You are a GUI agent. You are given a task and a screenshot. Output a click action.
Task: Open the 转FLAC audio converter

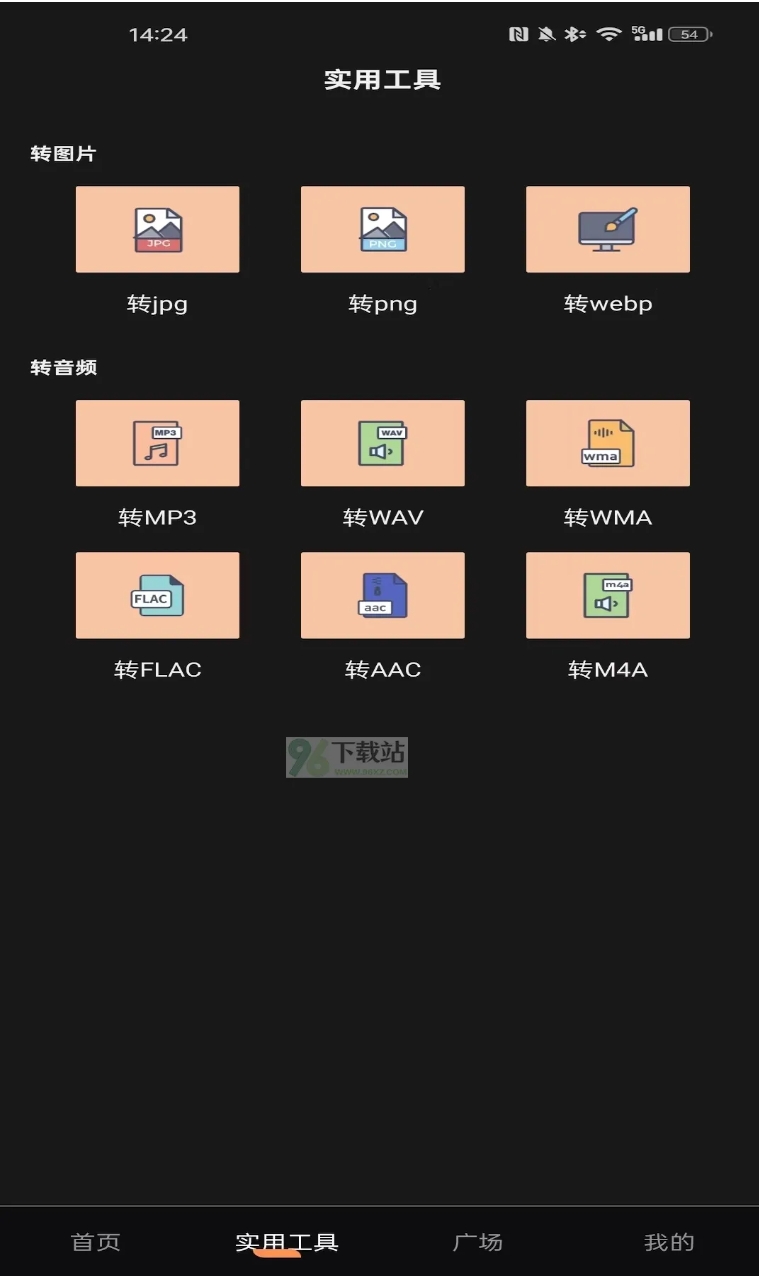coord(157,595)
